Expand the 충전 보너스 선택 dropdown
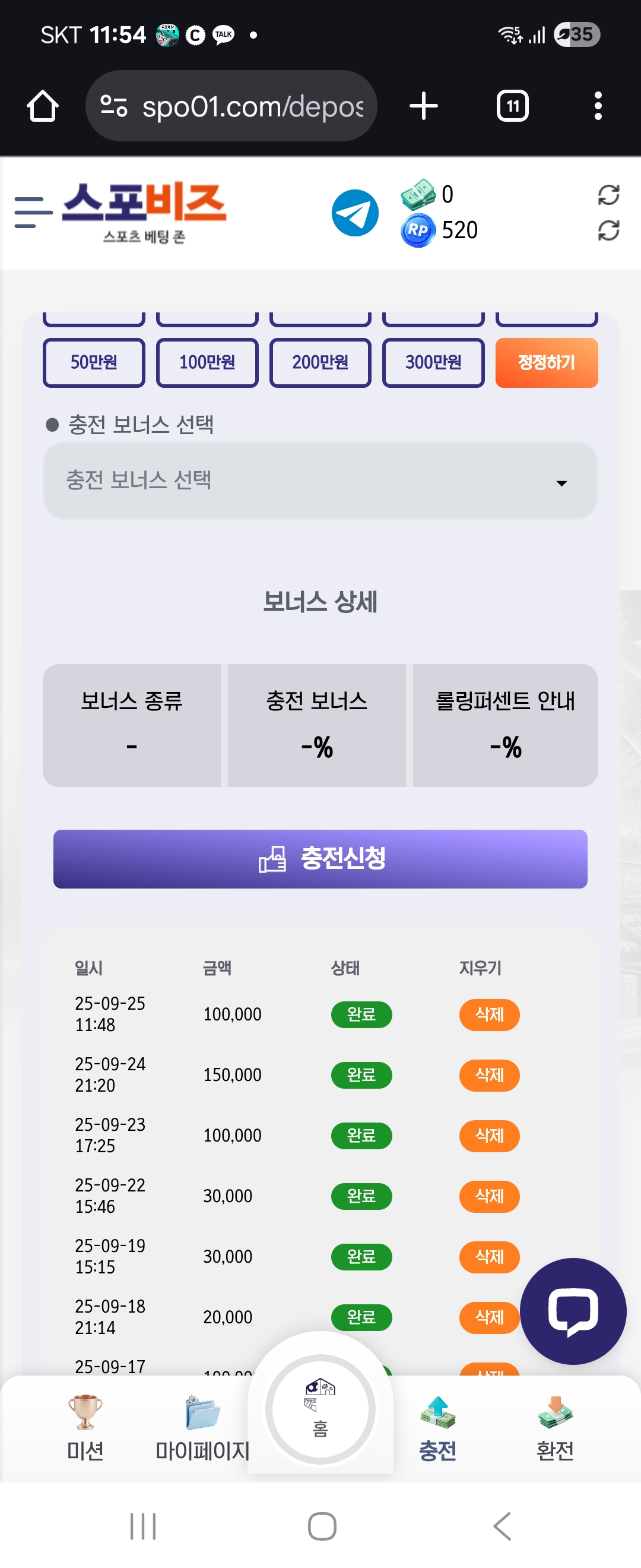 [320, 481]
